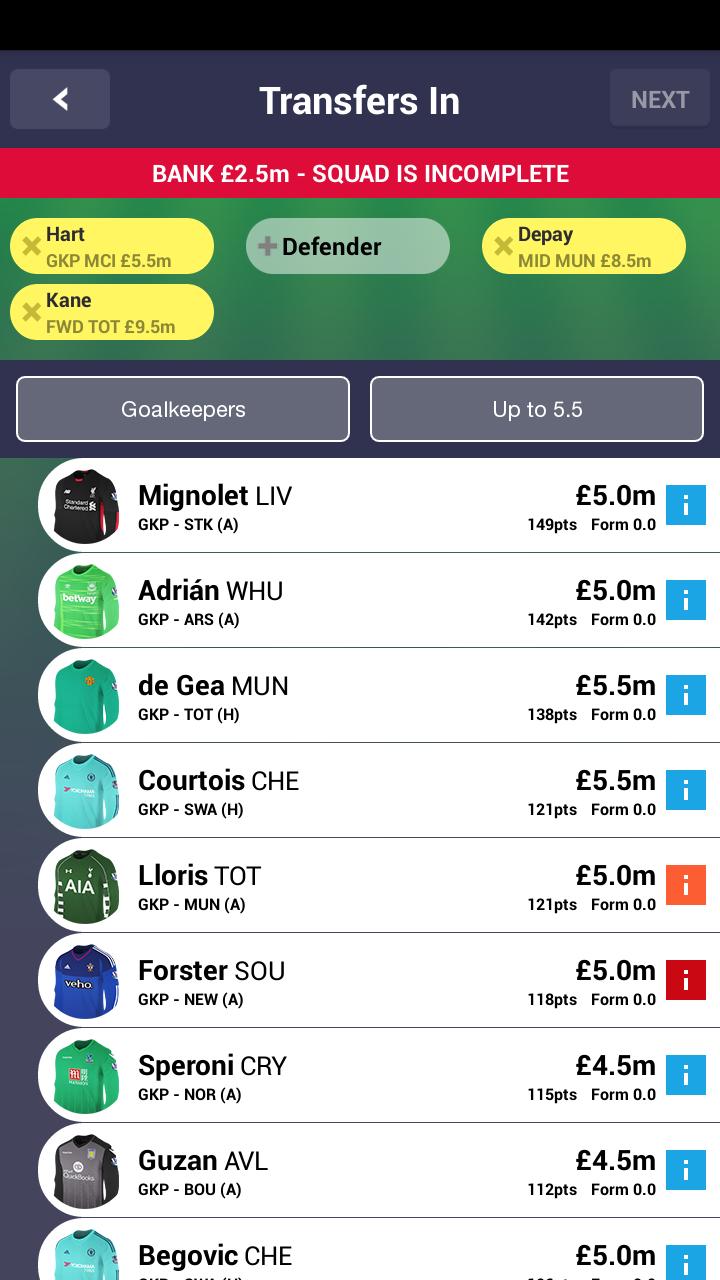Open the Goalkeepers position filter
Image resolution: width=720 pixels, height=1280 pixels.
pos(182,408)
